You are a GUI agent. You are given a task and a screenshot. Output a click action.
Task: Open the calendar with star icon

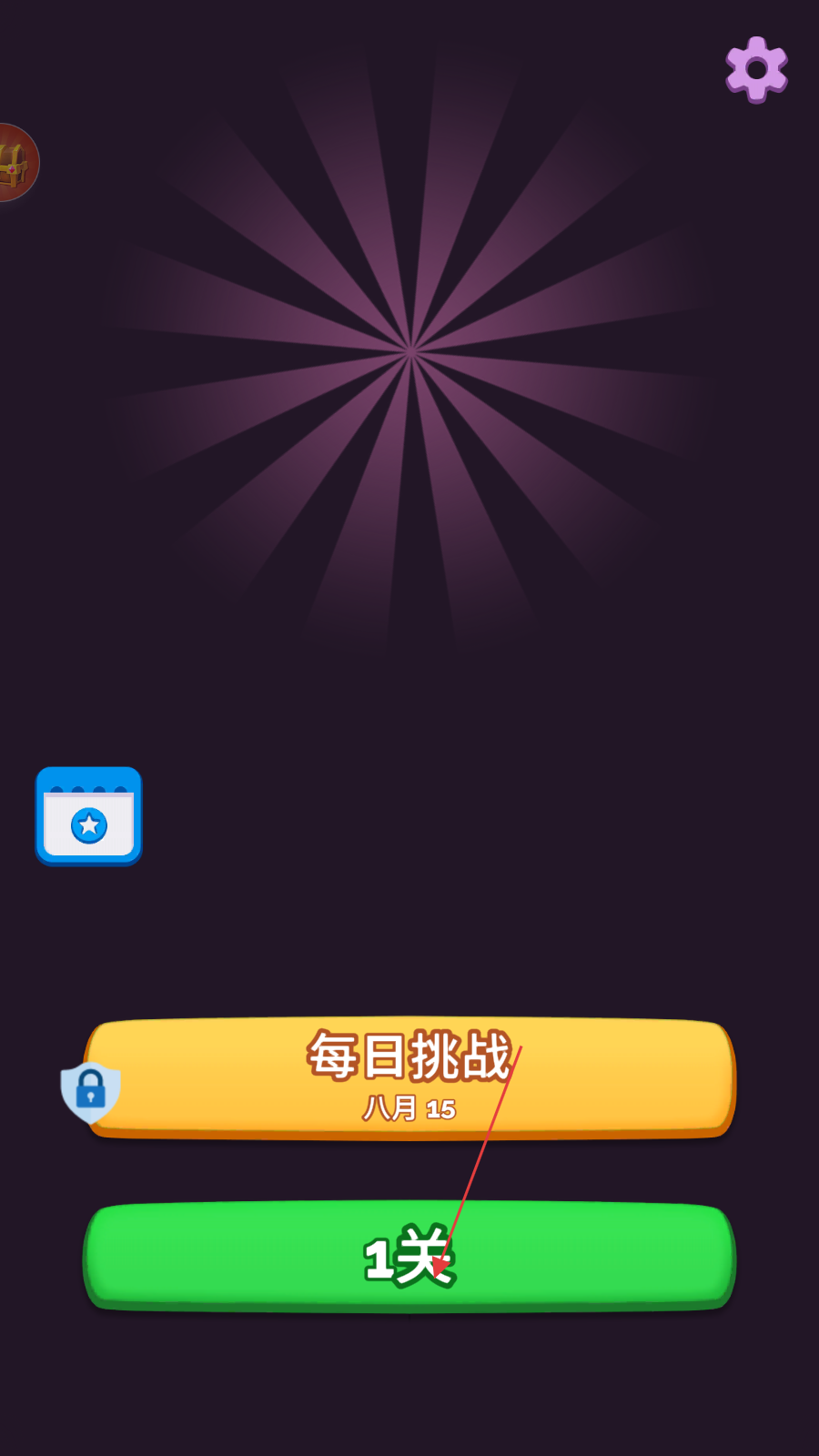89,816
